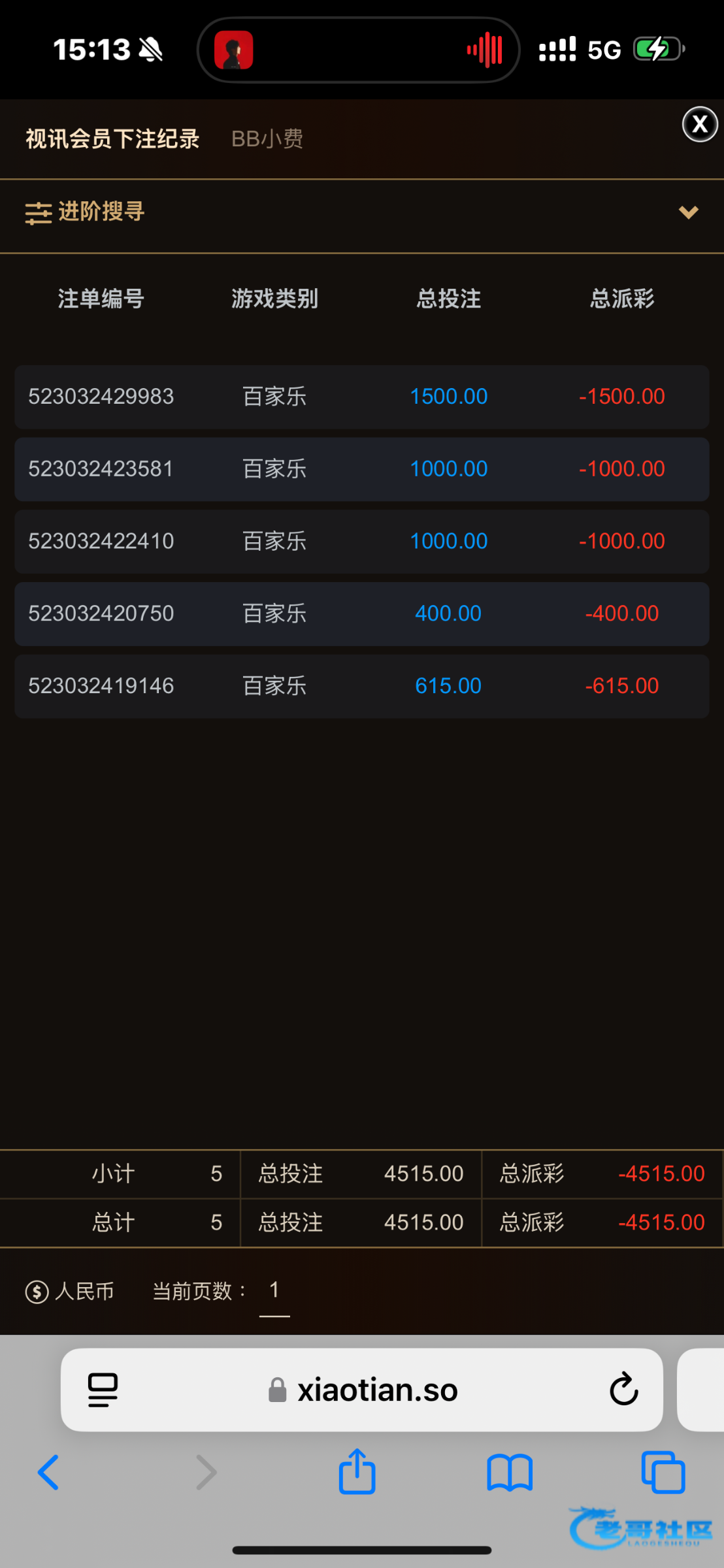
Task: Close the betting record panel
Action: tap(700, 124)
